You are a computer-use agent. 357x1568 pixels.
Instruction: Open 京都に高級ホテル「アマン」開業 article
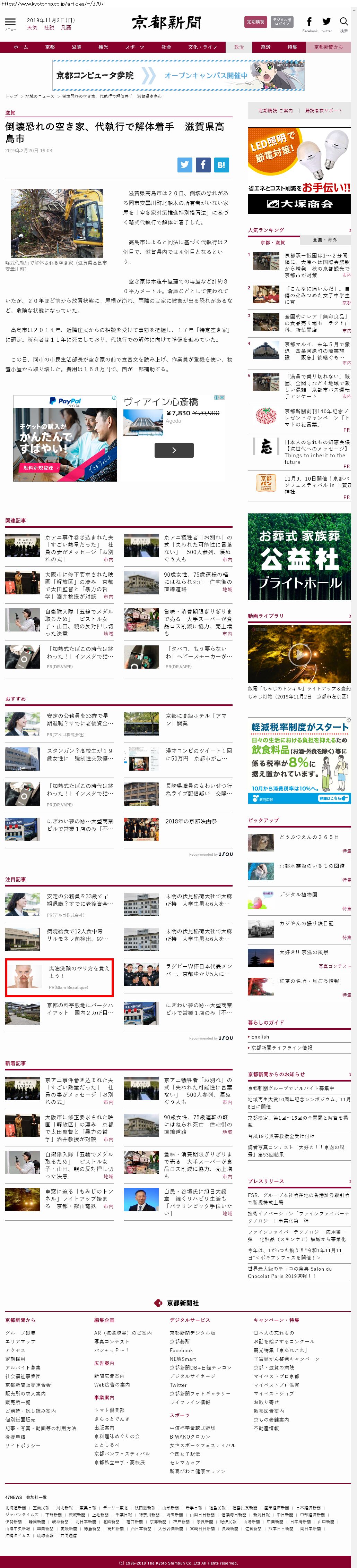click(x=196, y=720)
